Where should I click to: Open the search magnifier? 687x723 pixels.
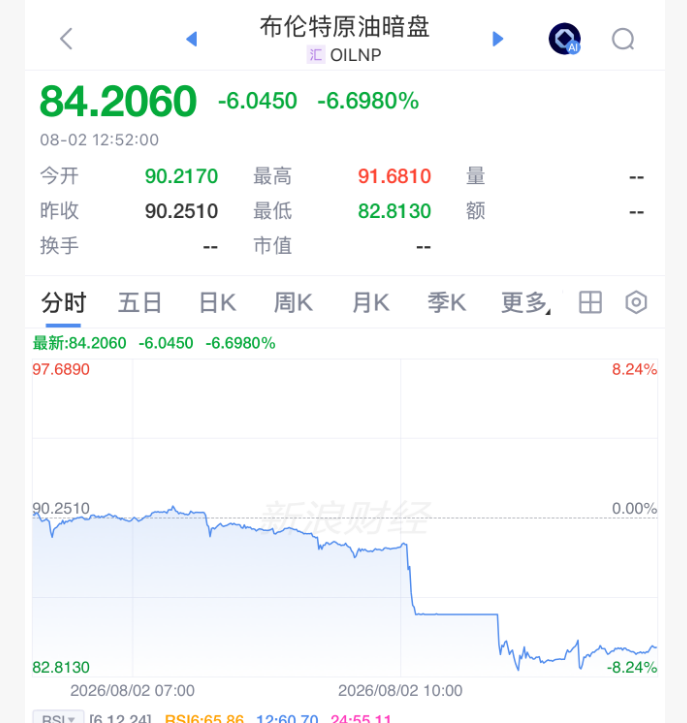point(623,39)
